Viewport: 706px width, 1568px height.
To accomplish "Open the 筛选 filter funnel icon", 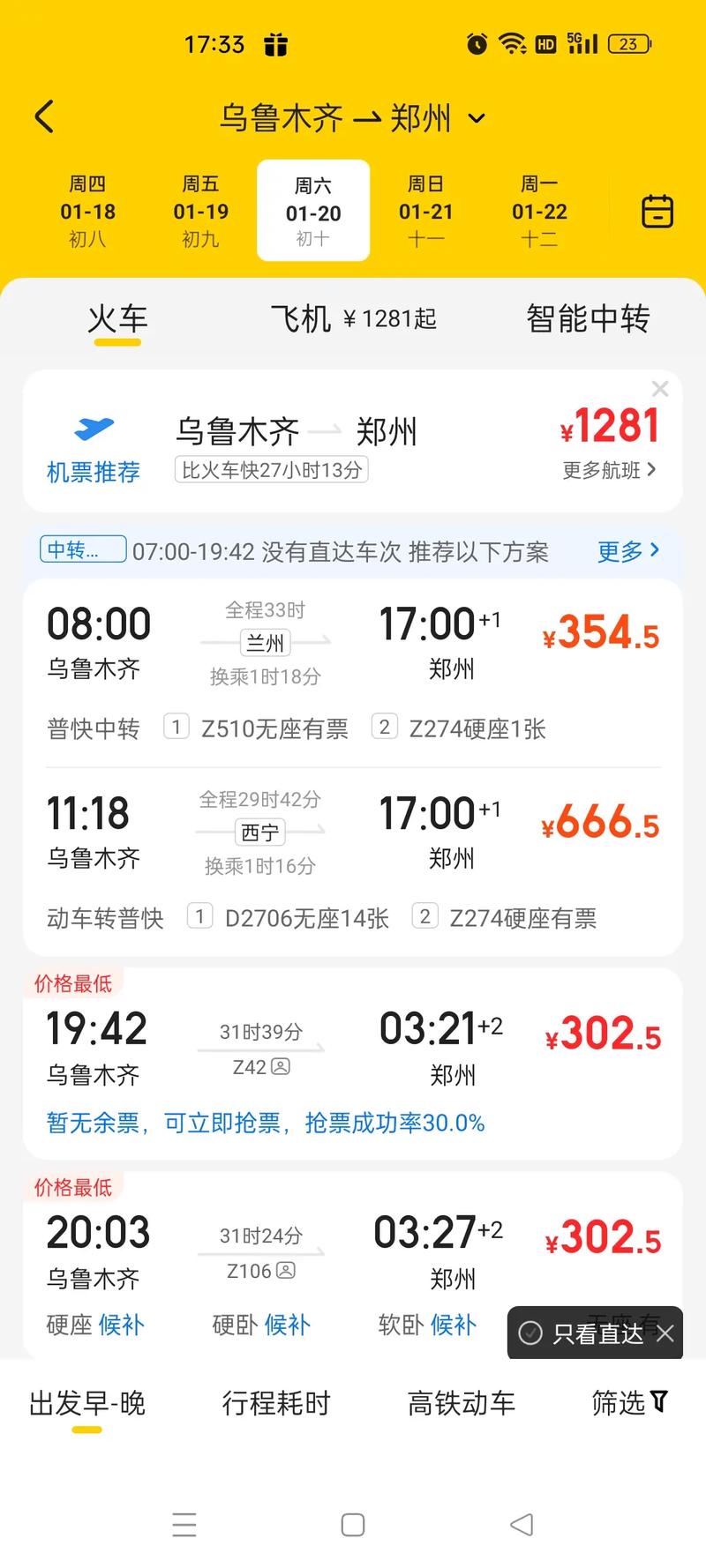I will [x=657, y=1403].
